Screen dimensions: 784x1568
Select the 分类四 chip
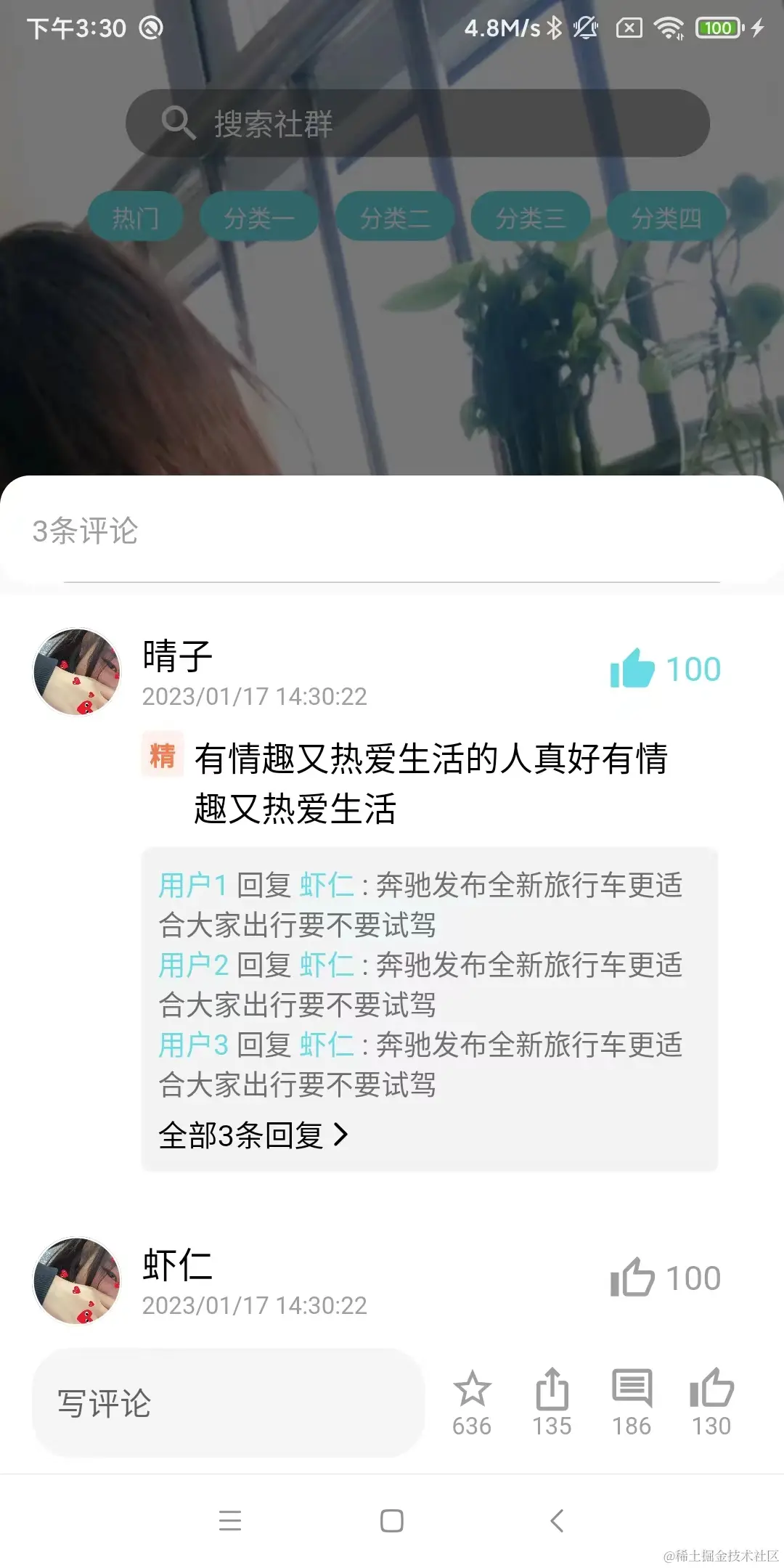pos(666,217)
